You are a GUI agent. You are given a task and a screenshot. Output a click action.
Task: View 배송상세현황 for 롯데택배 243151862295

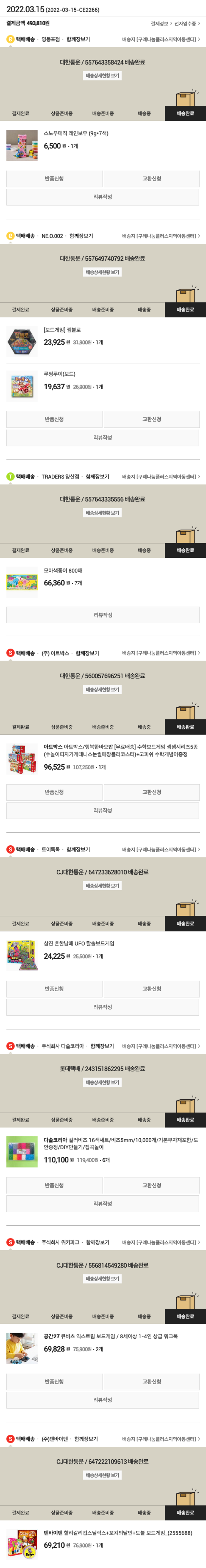click(x=102, y=1082)
